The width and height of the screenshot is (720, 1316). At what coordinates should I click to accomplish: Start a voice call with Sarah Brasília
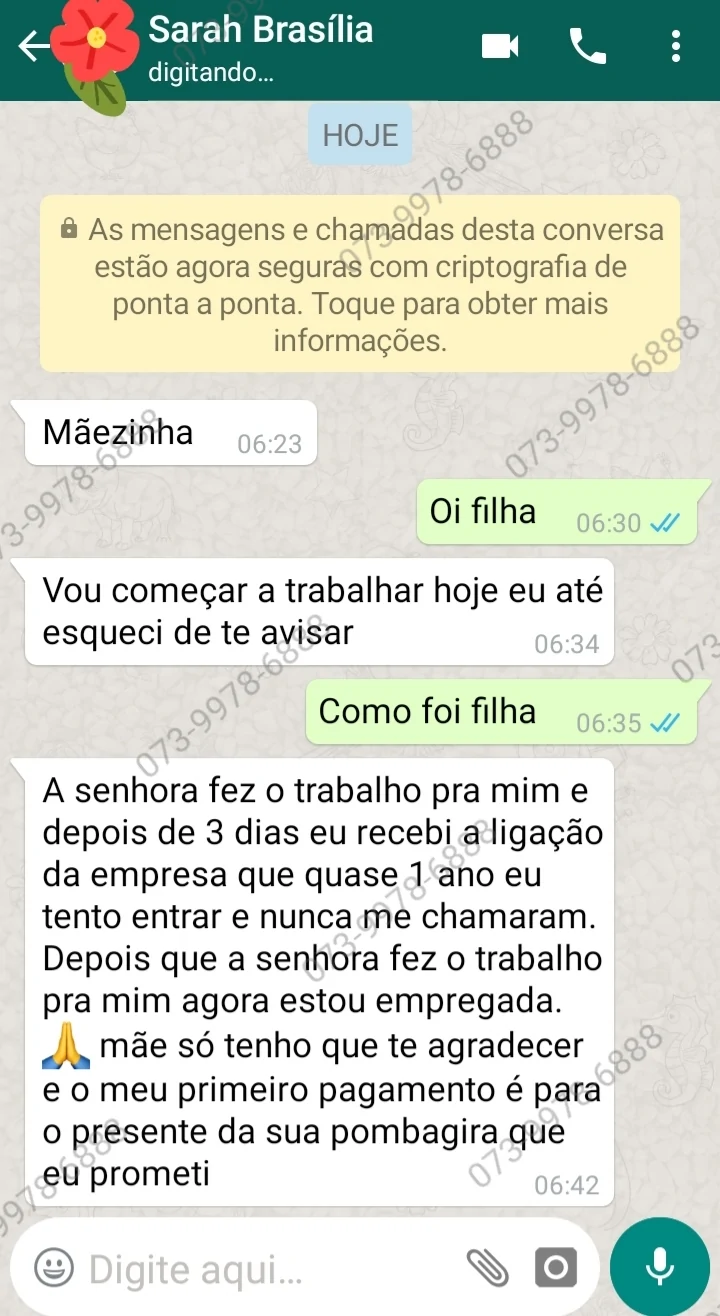(x=587, y=46)
